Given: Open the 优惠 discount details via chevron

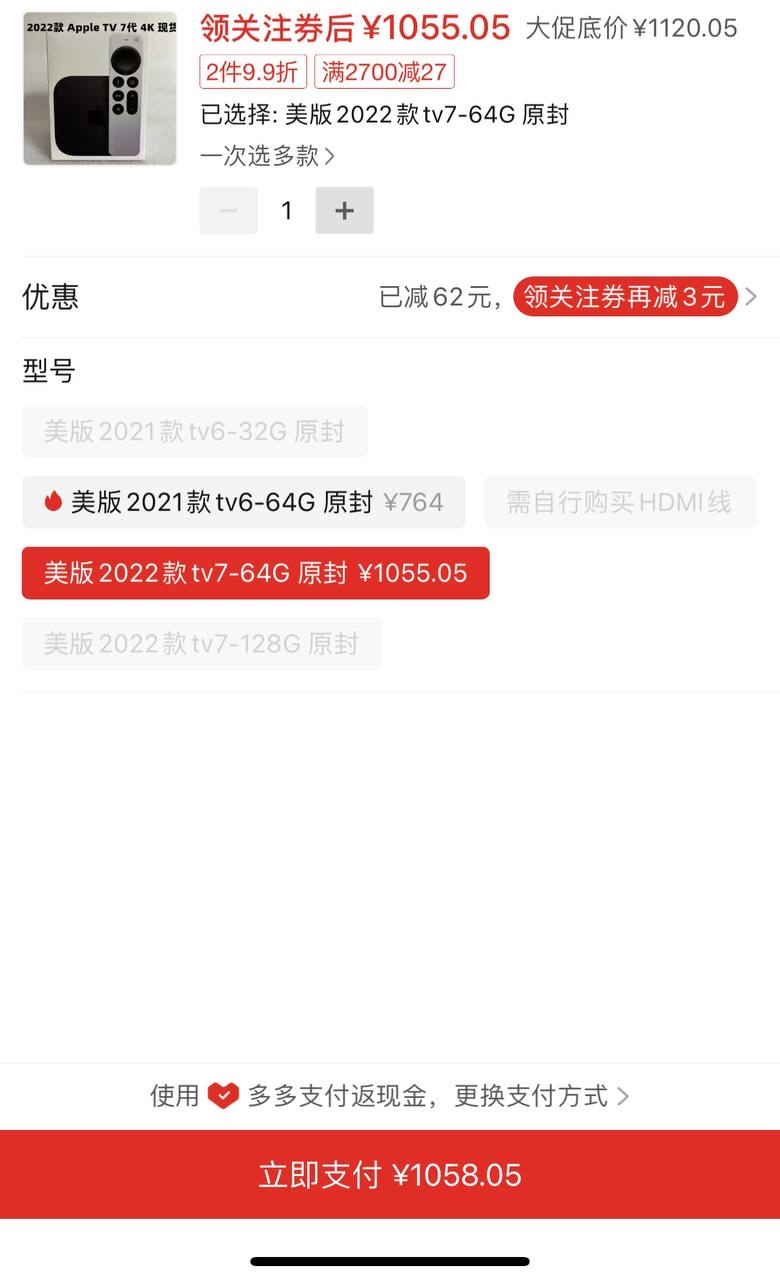Looking at the screenshot, I should 752,296.
